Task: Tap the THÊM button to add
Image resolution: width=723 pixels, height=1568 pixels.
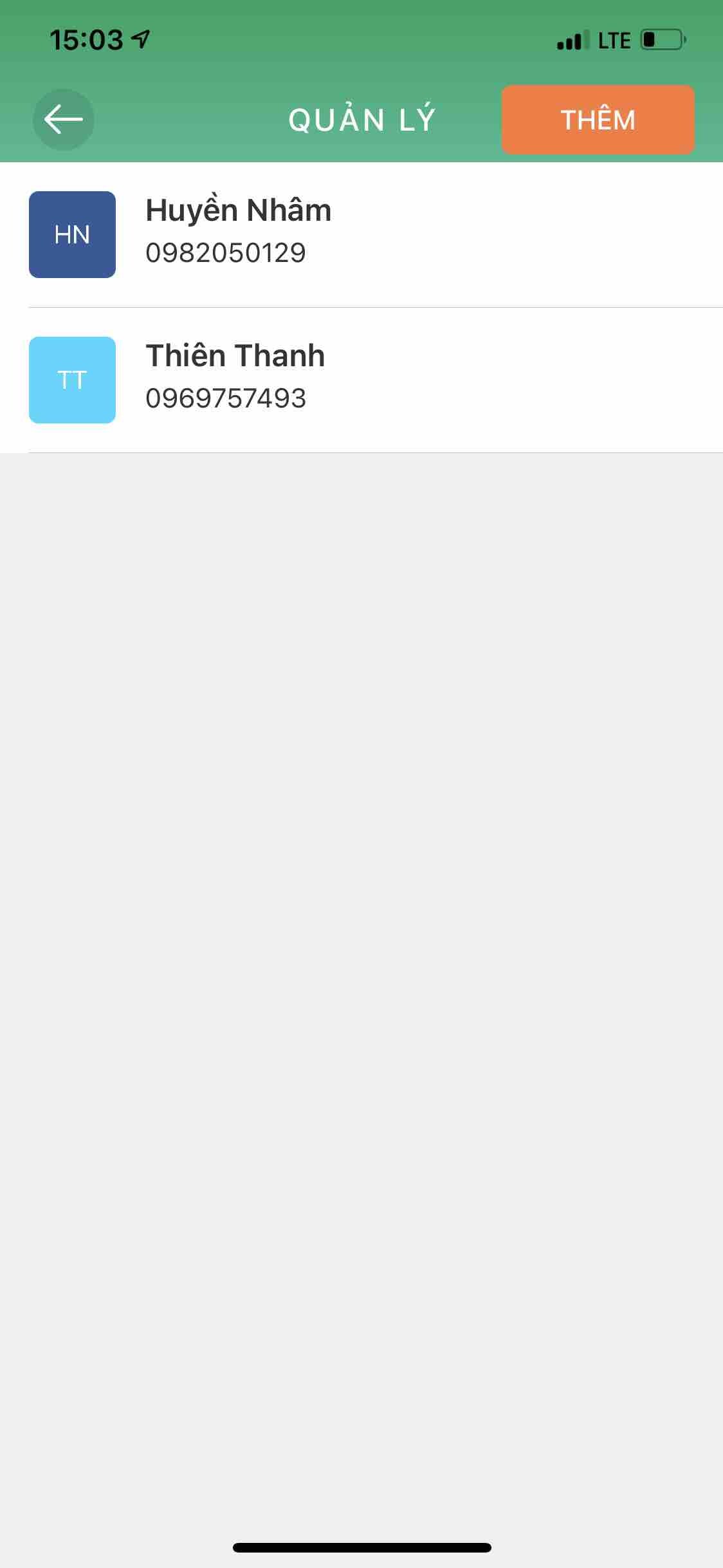Action: [598, 120]
